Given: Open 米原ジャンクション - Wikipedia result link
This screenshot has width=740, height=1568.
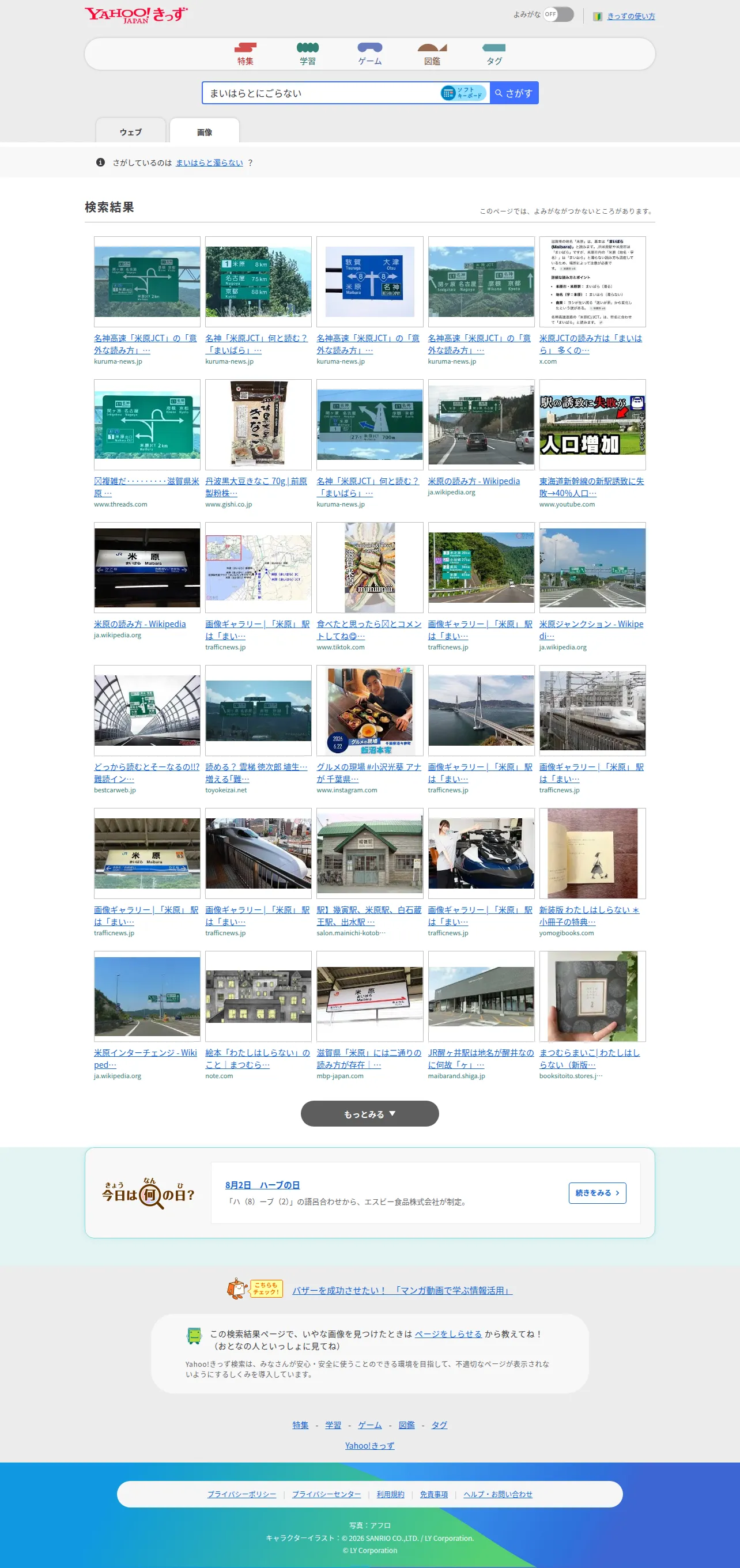Looking at the screenshot, I should point(591,630).
